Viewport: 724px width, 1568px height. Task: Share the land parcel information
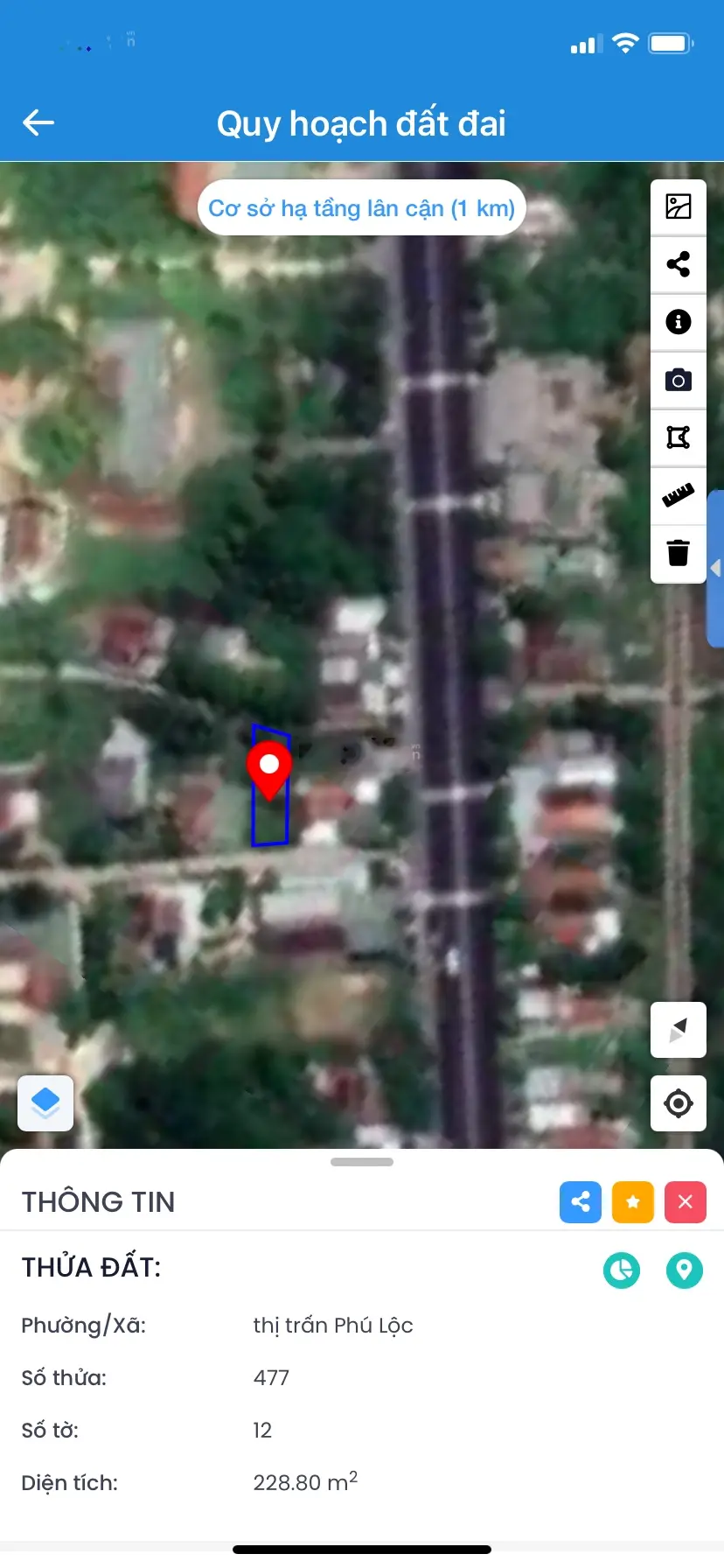tap(581, 1201)
